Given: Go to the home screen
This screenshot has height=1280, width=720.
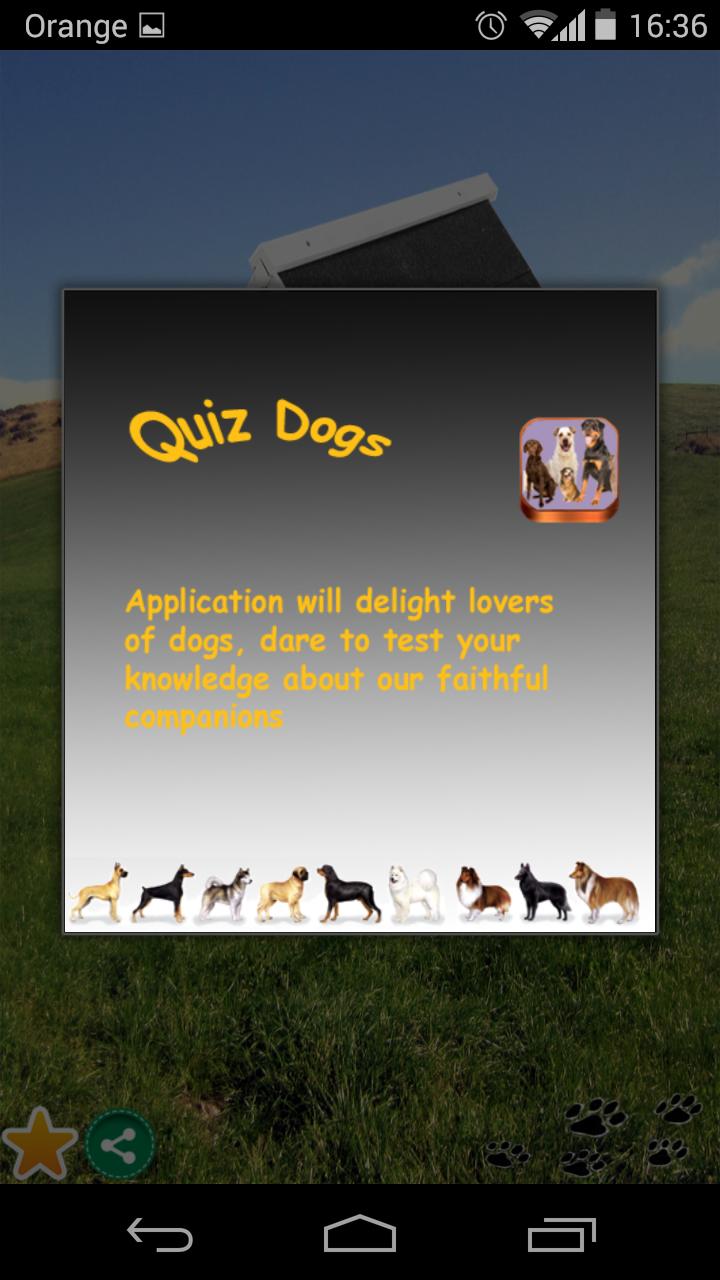Looking at the screenshot, I should click(x=360, y=1236).
